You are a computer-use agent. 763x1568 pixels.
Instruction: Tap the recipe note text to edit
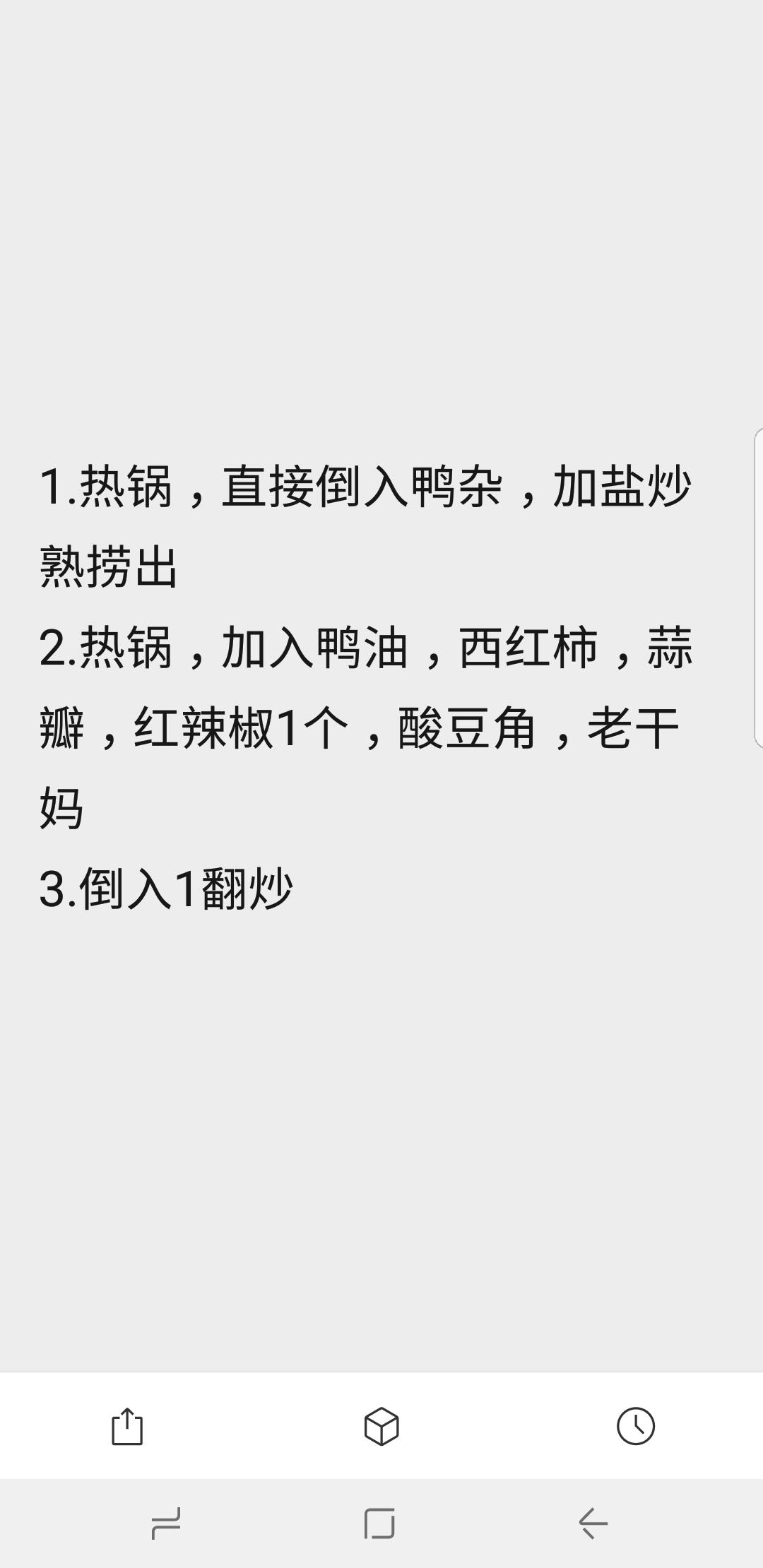click(366, 687)
